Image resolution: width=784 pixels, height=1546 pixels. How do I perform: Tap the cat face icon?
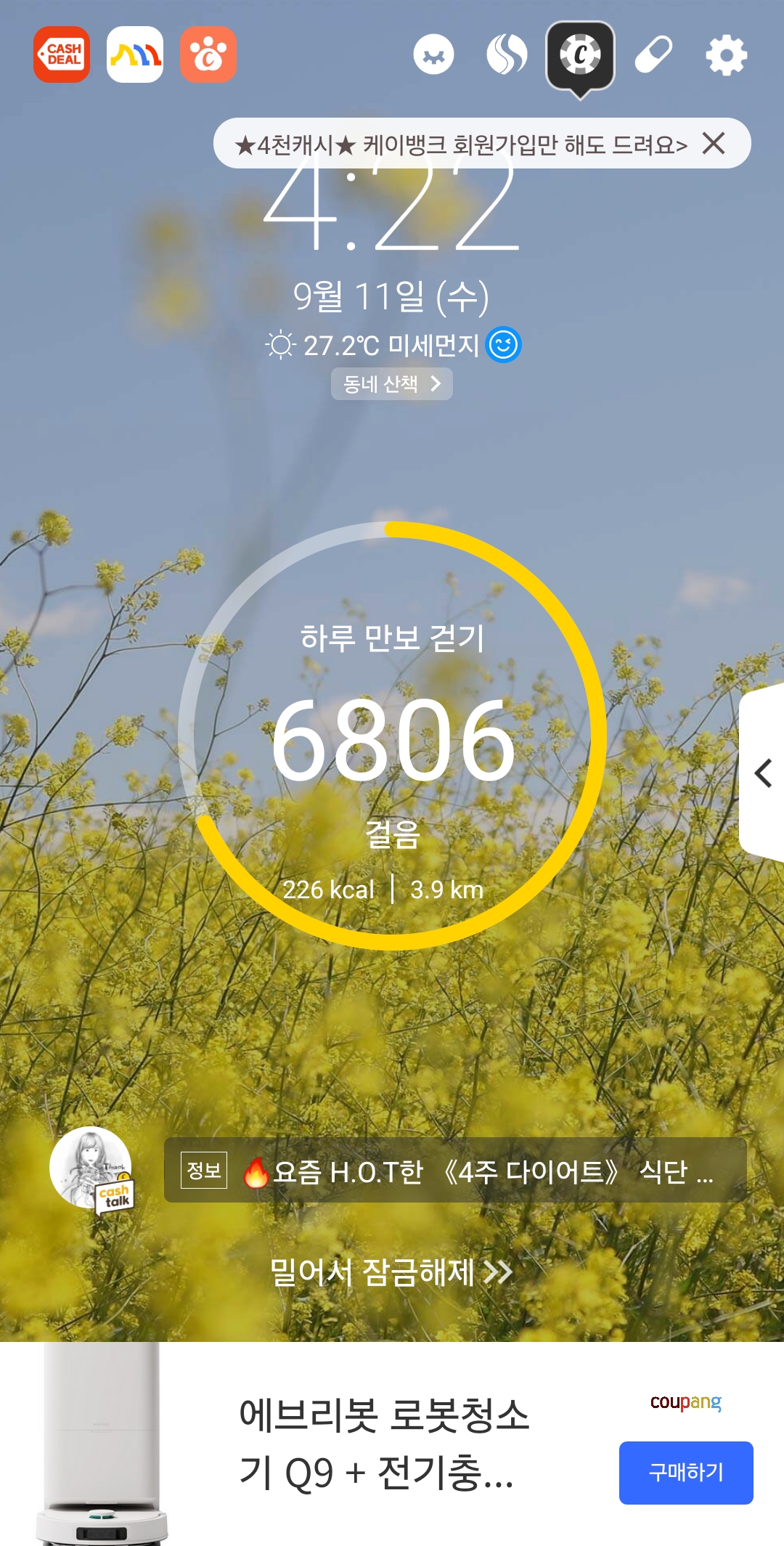click(434, 55)
